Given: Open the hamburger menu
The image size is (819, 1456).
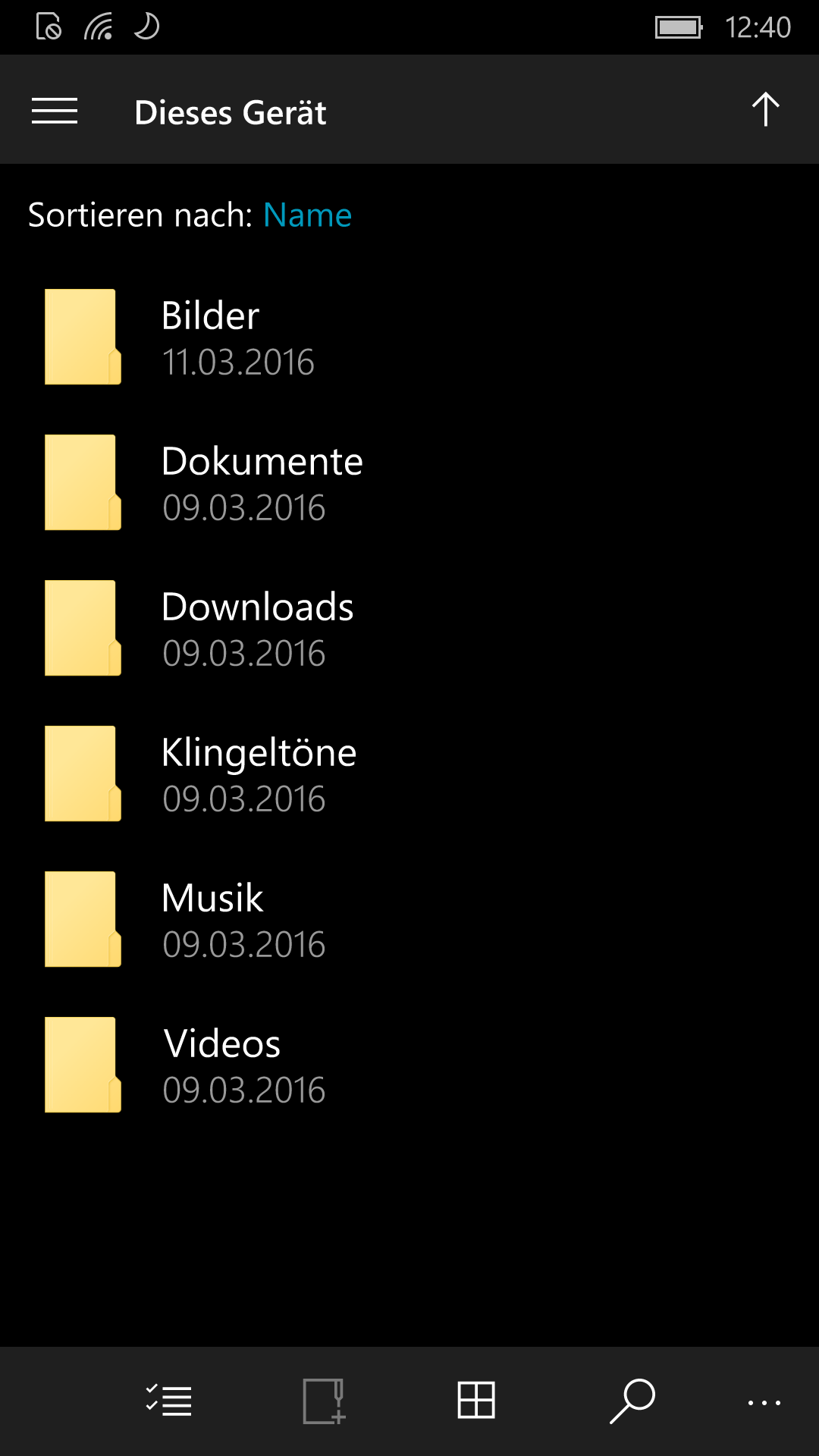Looking at the screenshot, I should point(55,111).
